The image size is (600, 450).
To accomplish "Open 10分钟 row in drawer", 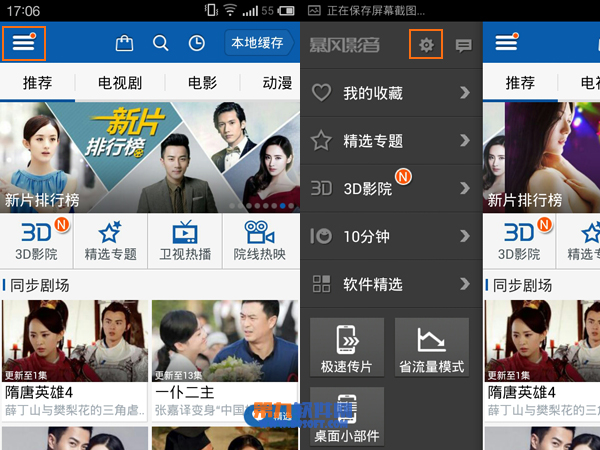I will [x=390, y=236].
